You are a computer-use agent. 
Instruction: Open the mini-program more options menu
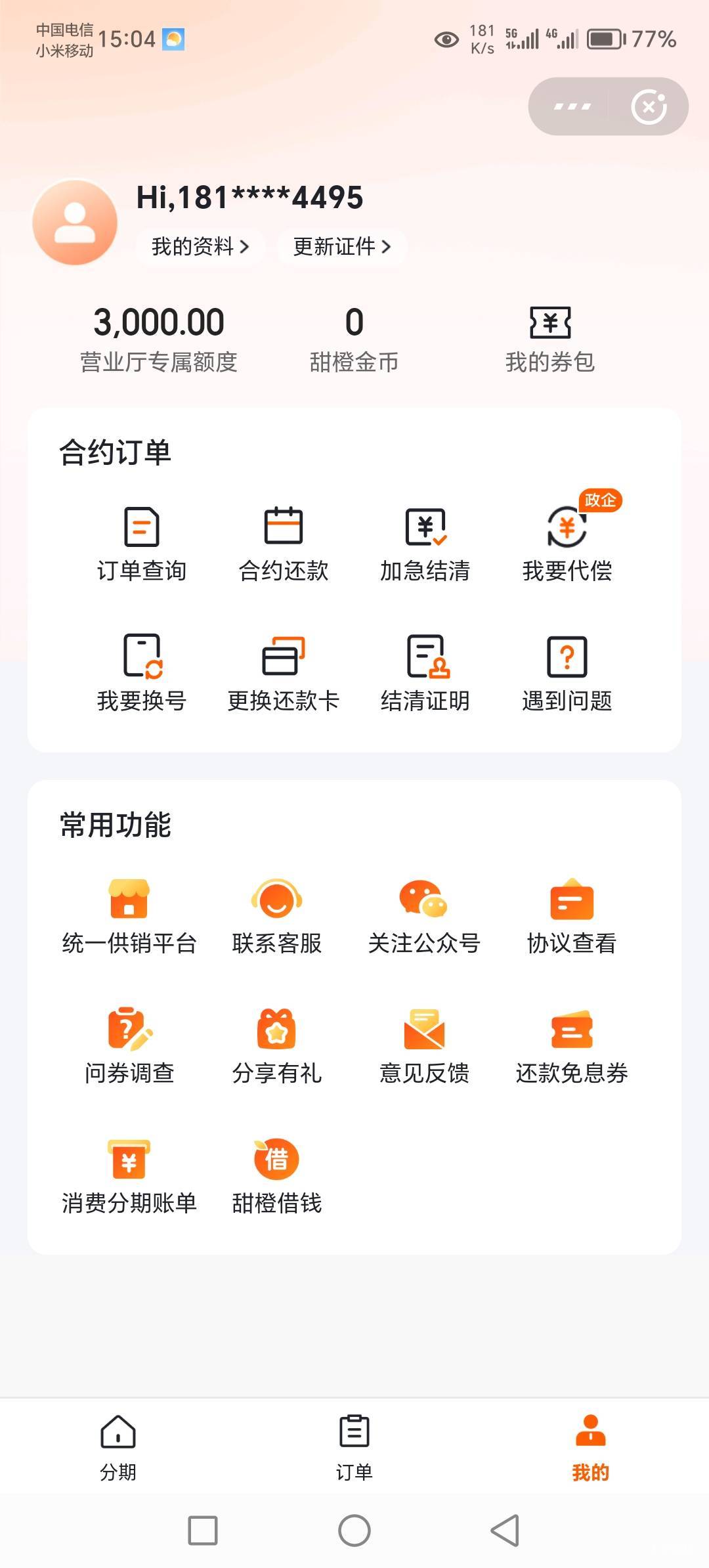point(572,107)
